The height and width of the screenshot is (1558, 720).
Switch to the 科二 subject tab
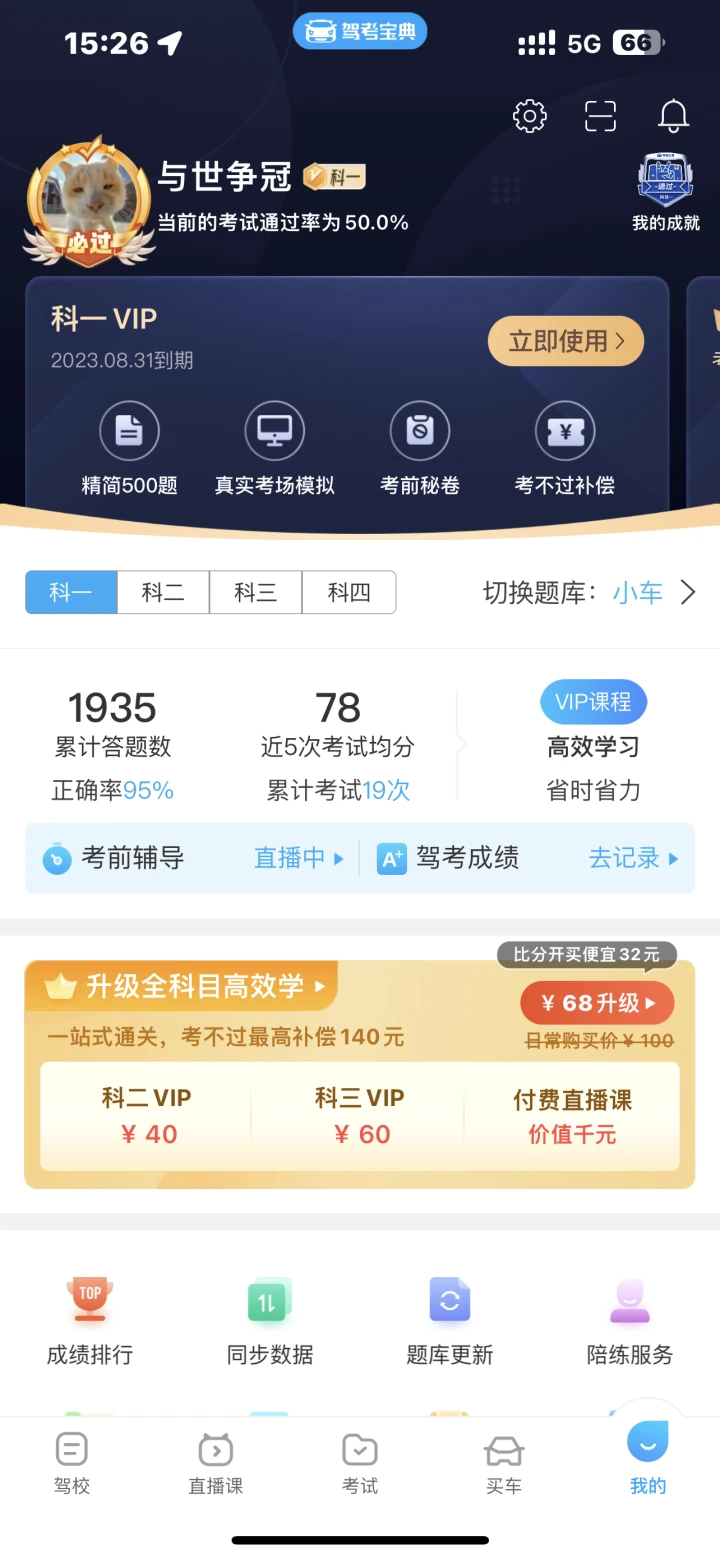(163, 592)
